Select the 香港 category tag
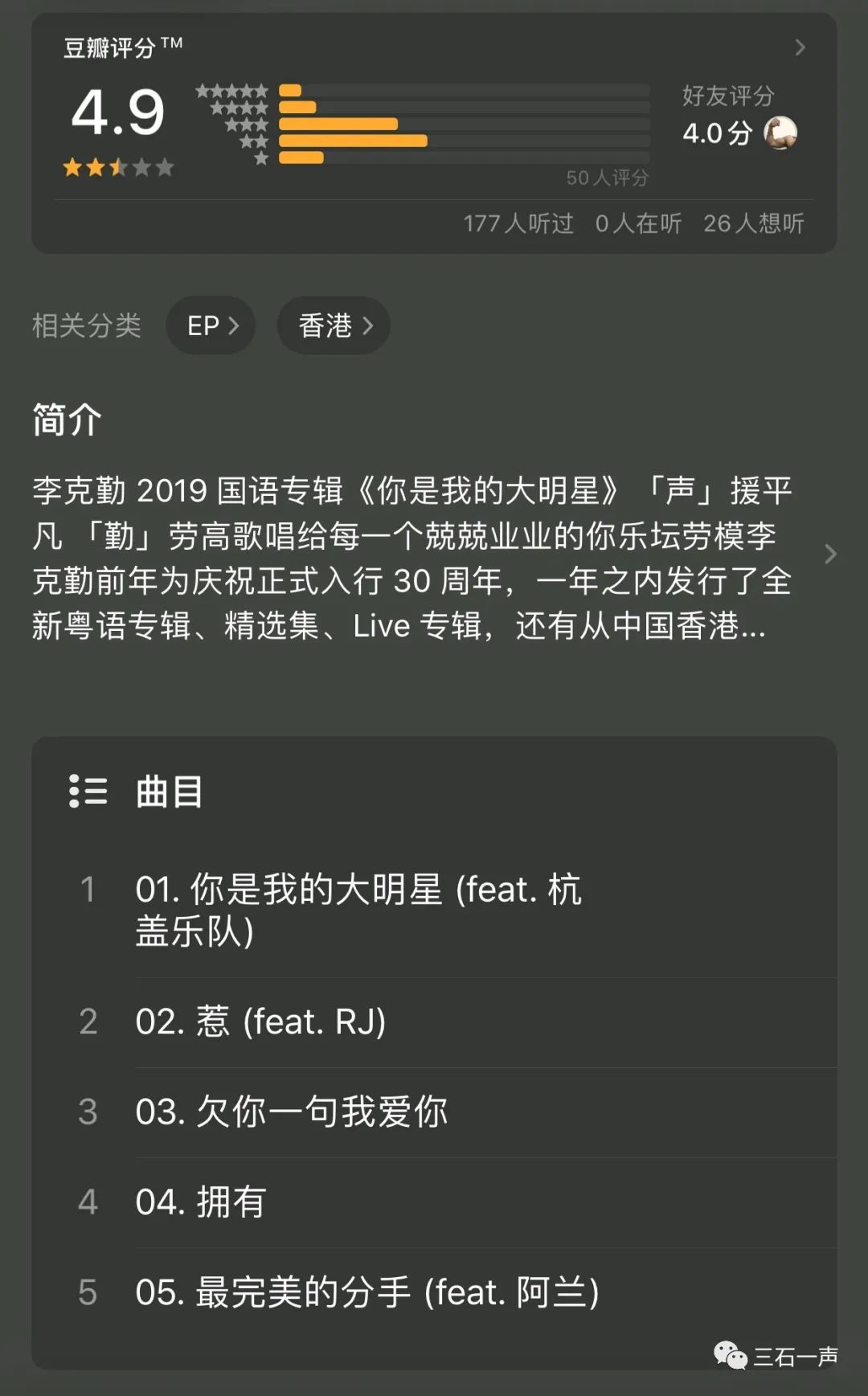 pos(333,325)
